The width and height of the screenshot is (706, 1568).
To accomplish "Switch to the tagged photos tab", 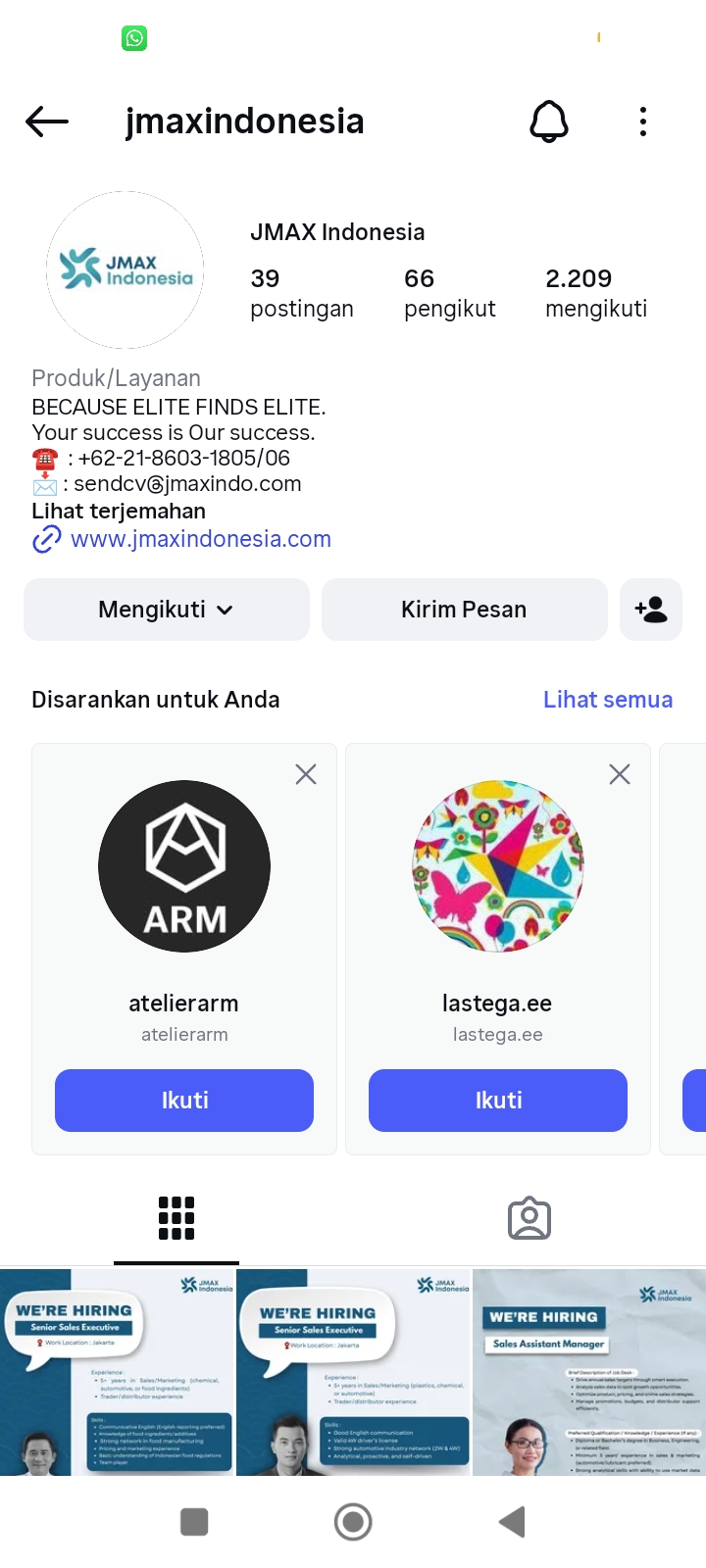I will click(529, 1218).
